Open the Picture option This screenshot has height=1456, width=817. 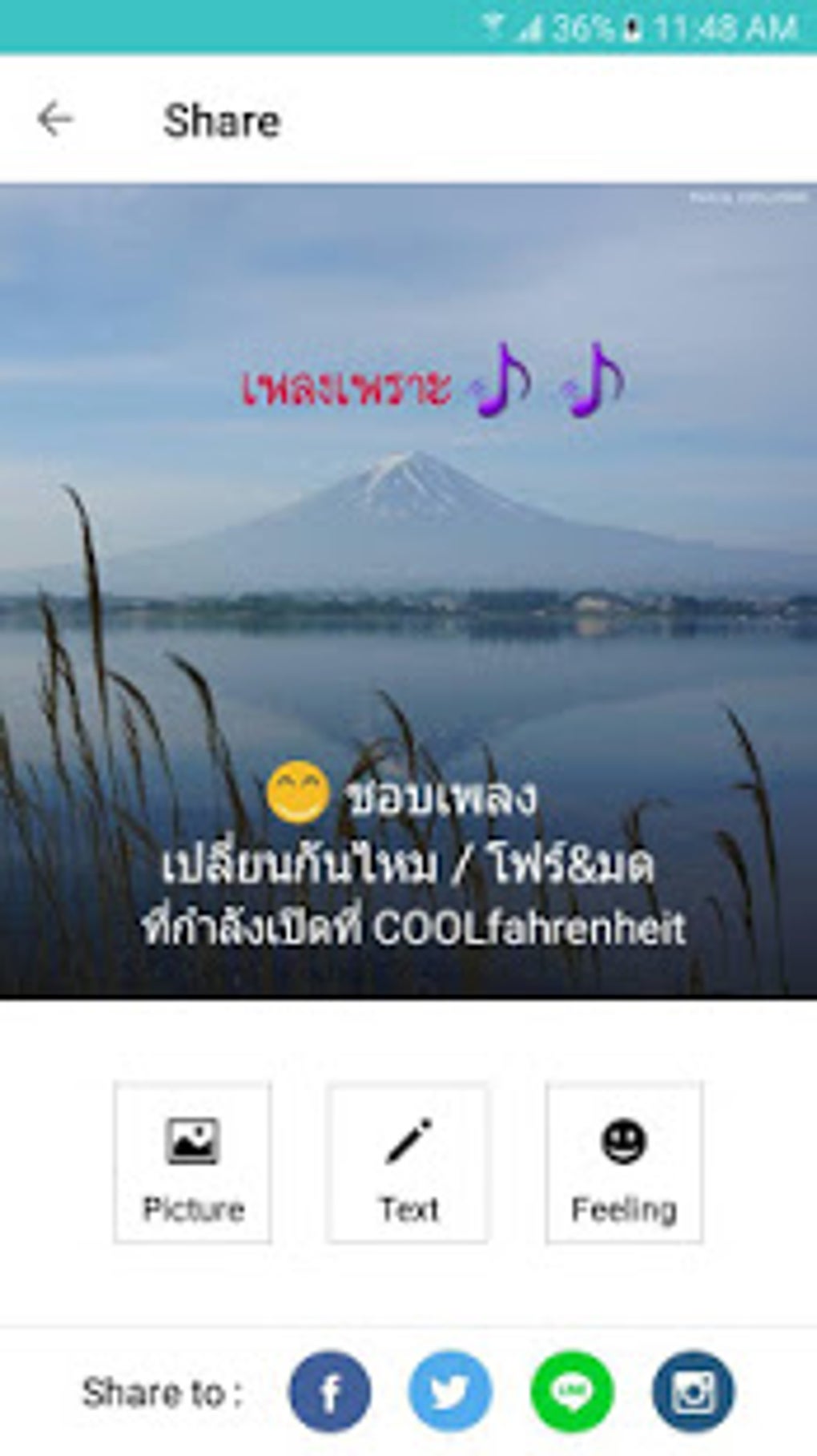(x=192, y=1163)
